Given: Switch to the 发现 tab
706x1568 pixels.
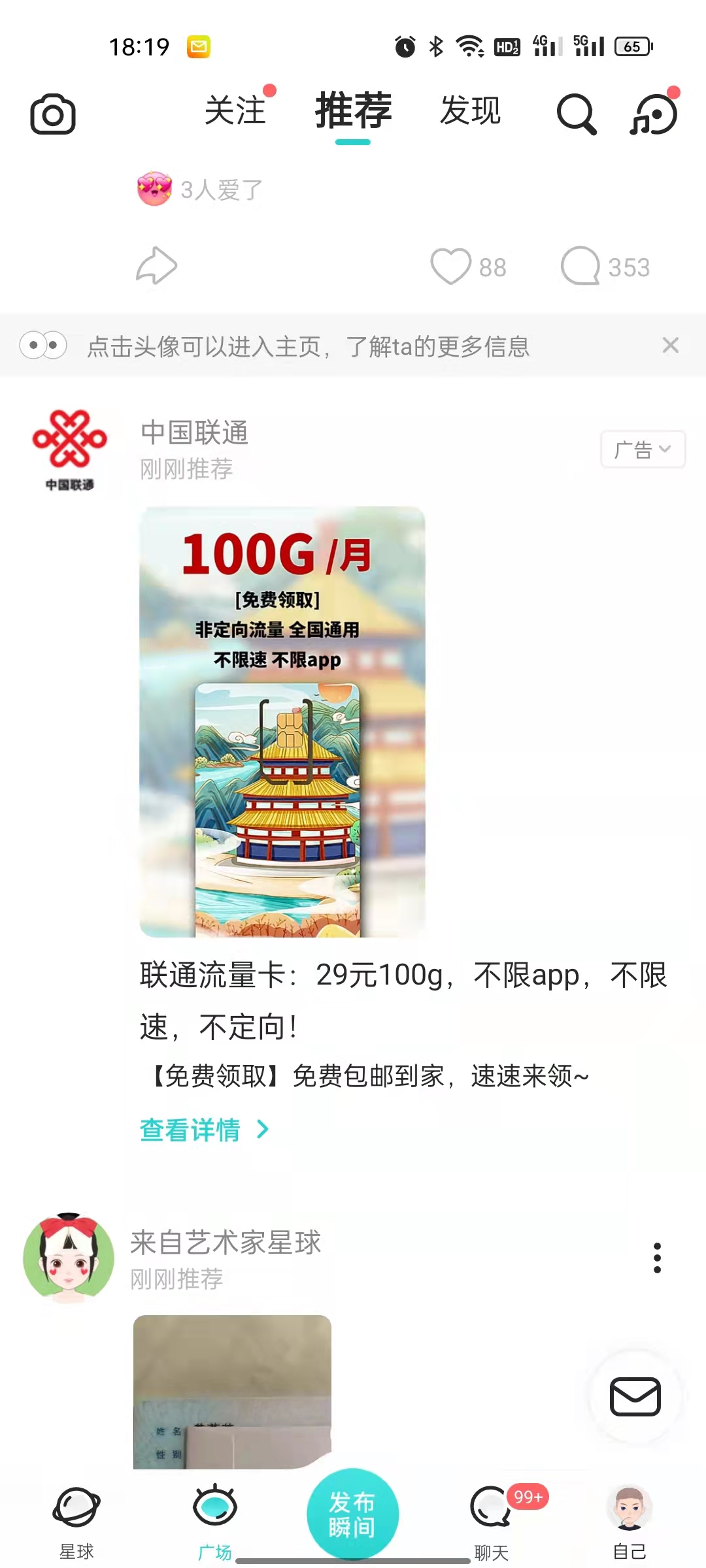Looking at the screenshot, I should coord(470,110).
